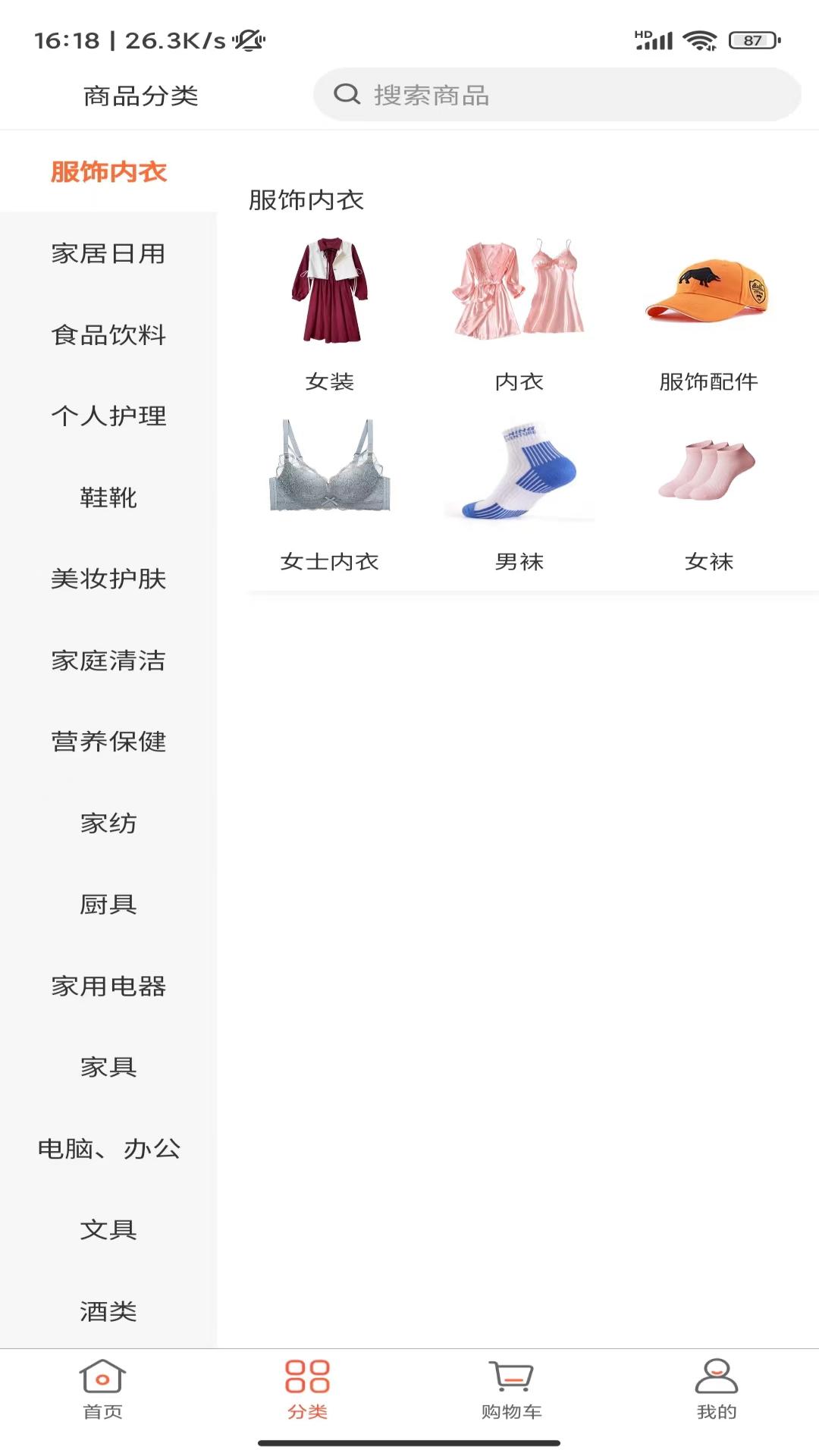Switch to the 家庭清洁 category

(108, 661)
